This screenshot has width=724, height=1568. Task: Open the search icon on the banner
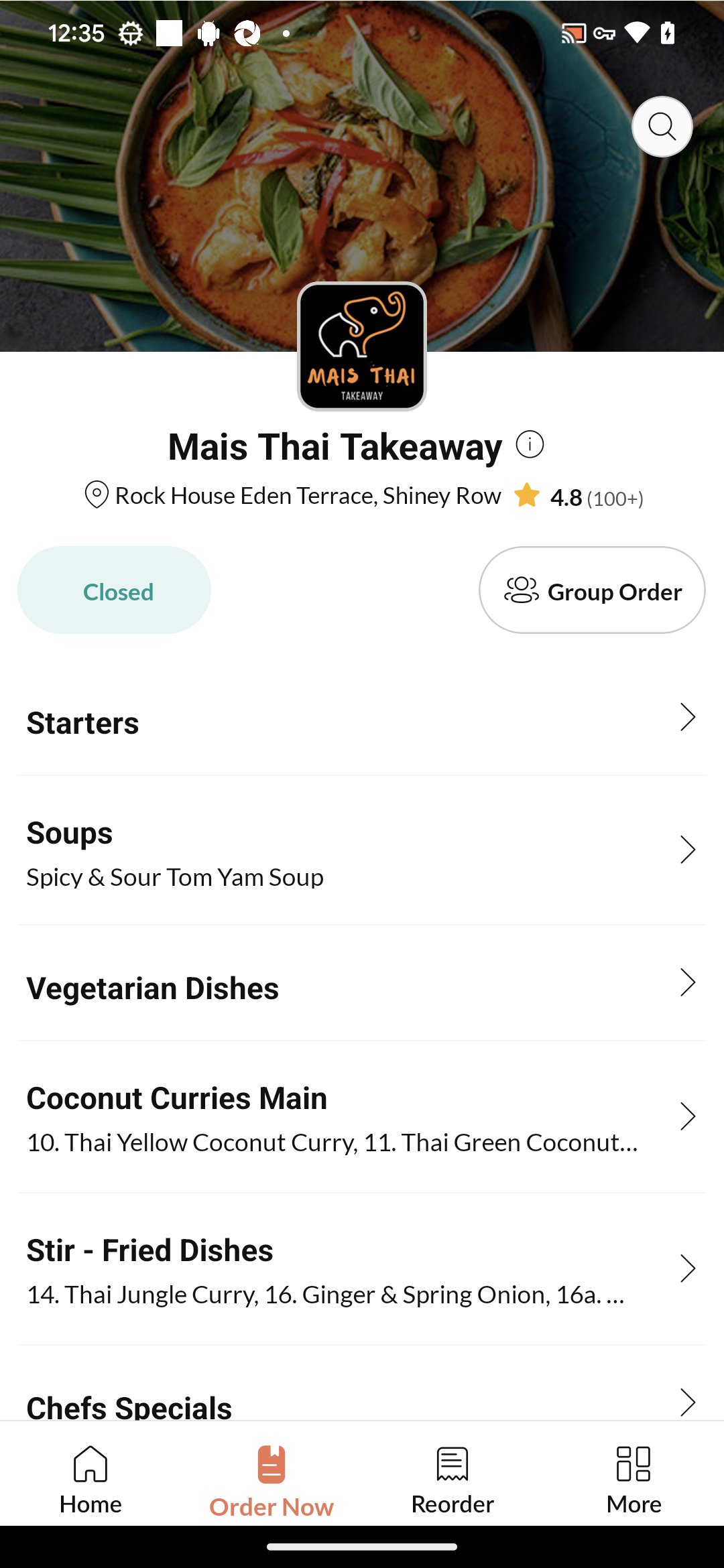tap(662, 127)
